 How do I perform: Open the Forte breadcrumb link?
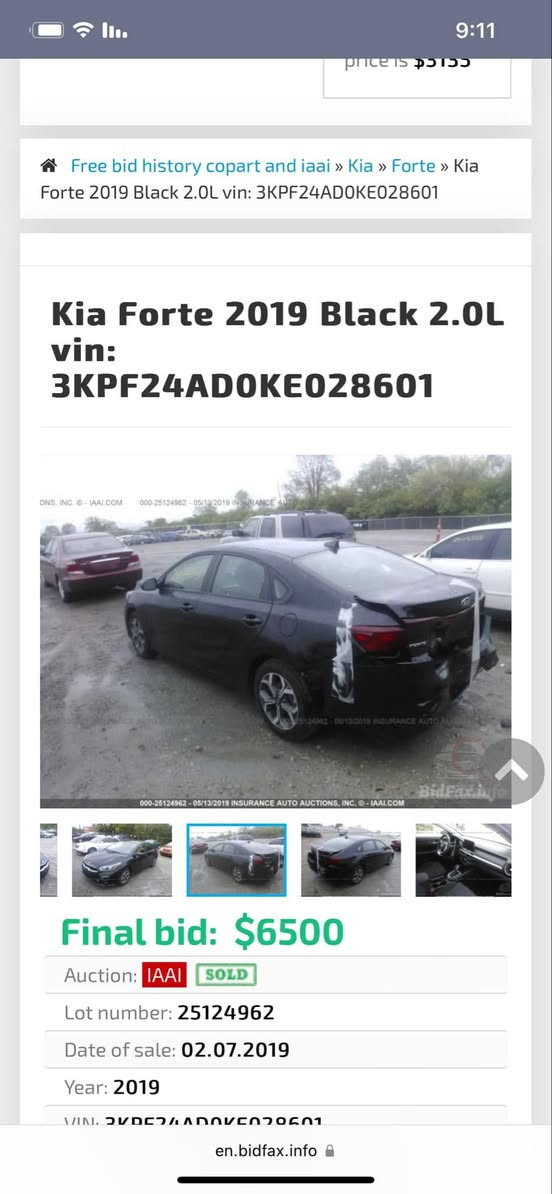point(413,166)
